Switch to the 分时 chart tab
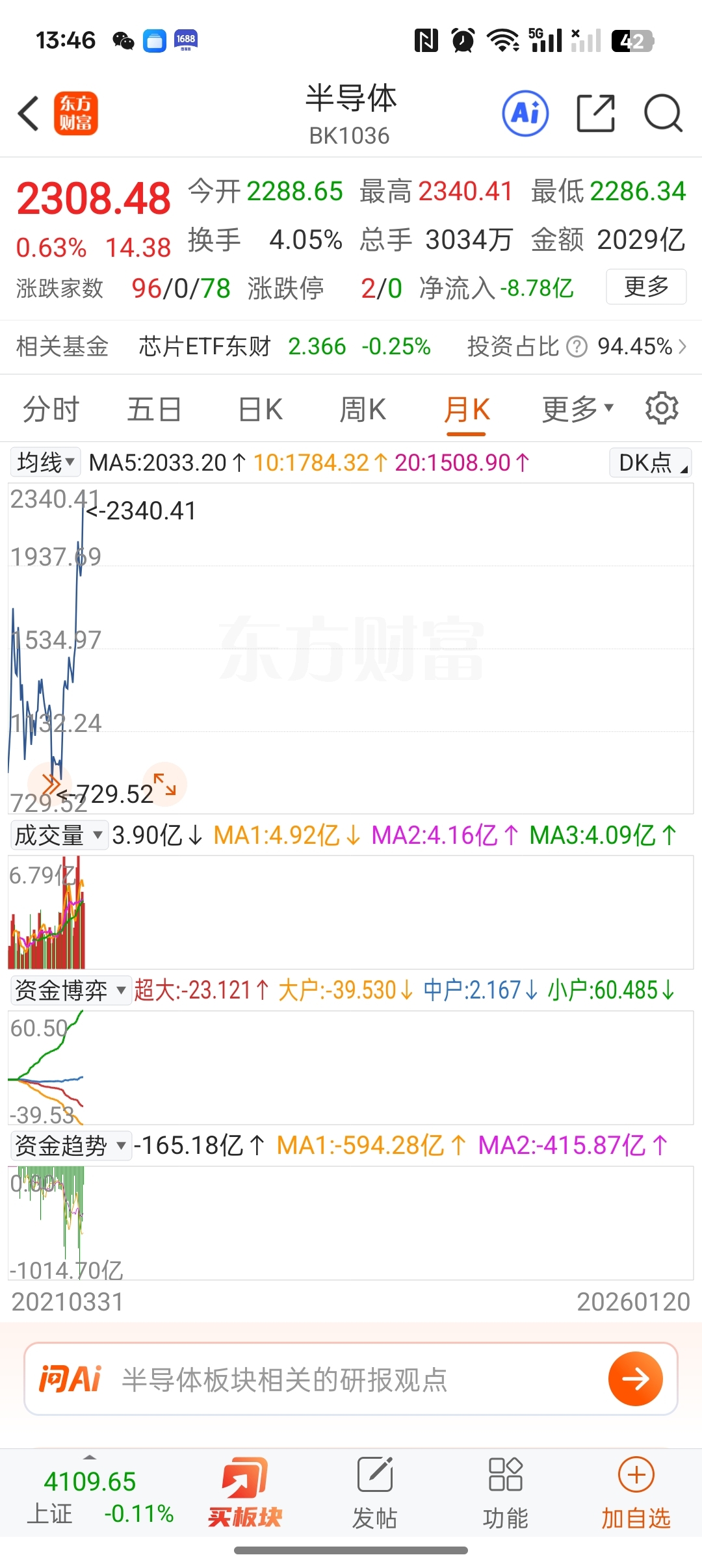Screen dimensions: 702x1568 [x=51, y=410]
